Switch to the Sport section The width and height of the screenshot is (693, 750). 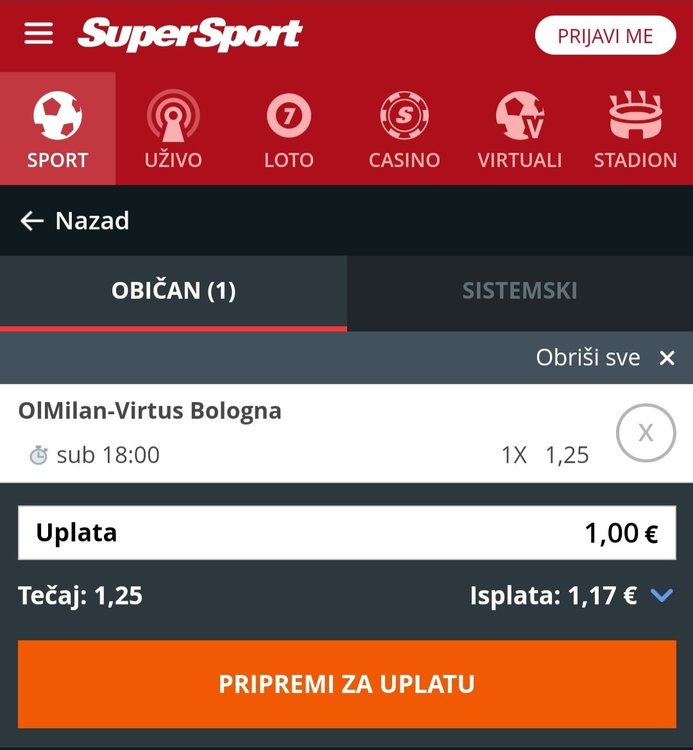(x=57, y=129)
